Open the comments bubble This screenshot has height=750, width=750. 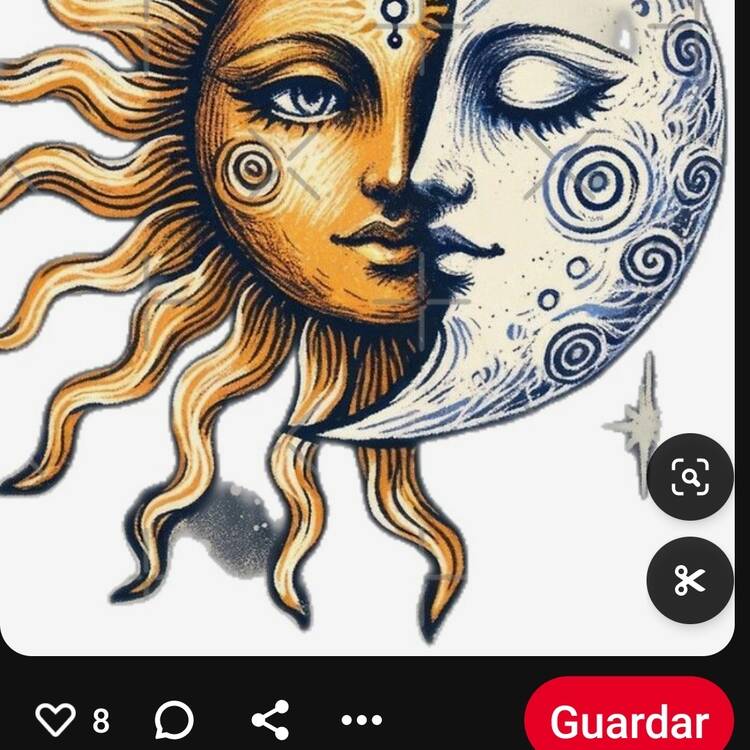click(175, 720)
